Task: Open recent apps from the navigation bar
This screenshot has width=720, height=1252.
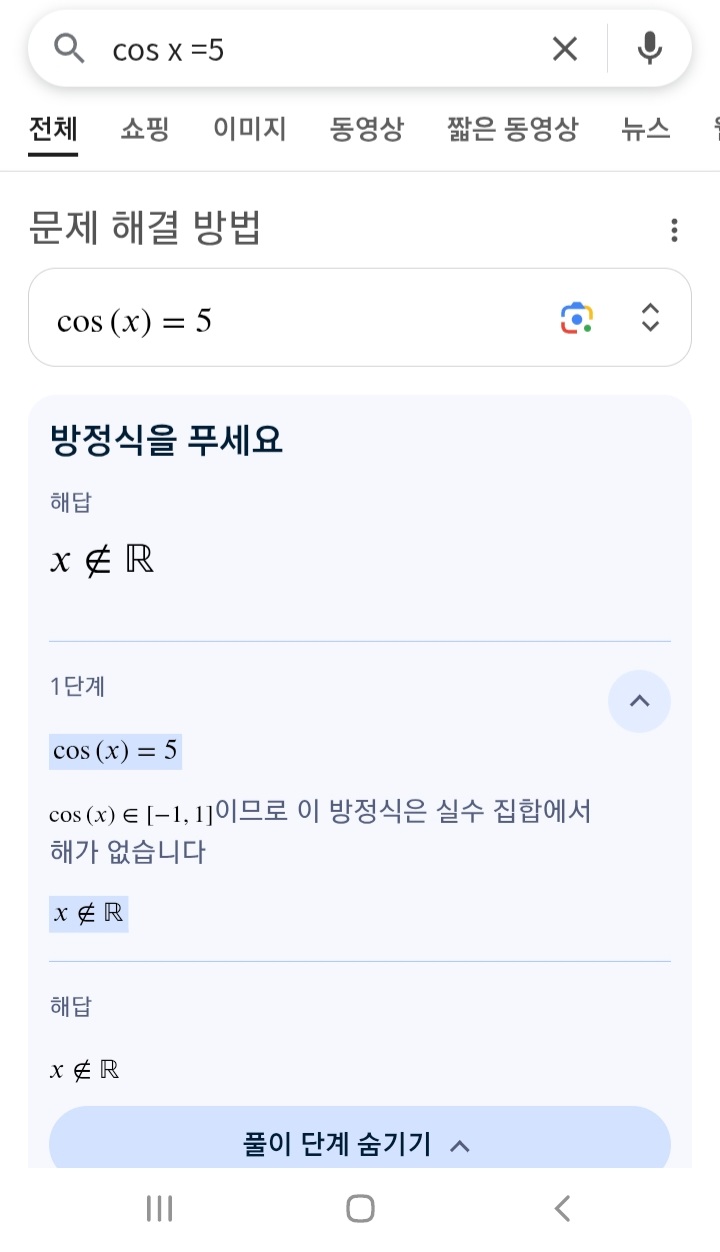Action: tap(159, 1208)
